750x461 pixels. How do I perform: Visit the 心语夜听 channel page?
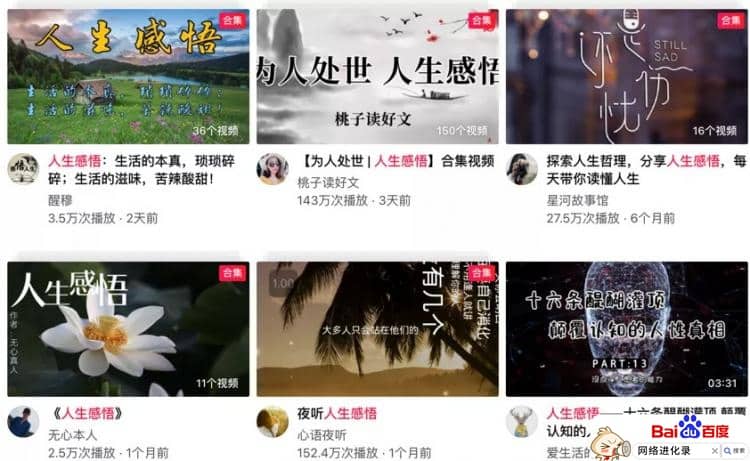click(322, 434)
